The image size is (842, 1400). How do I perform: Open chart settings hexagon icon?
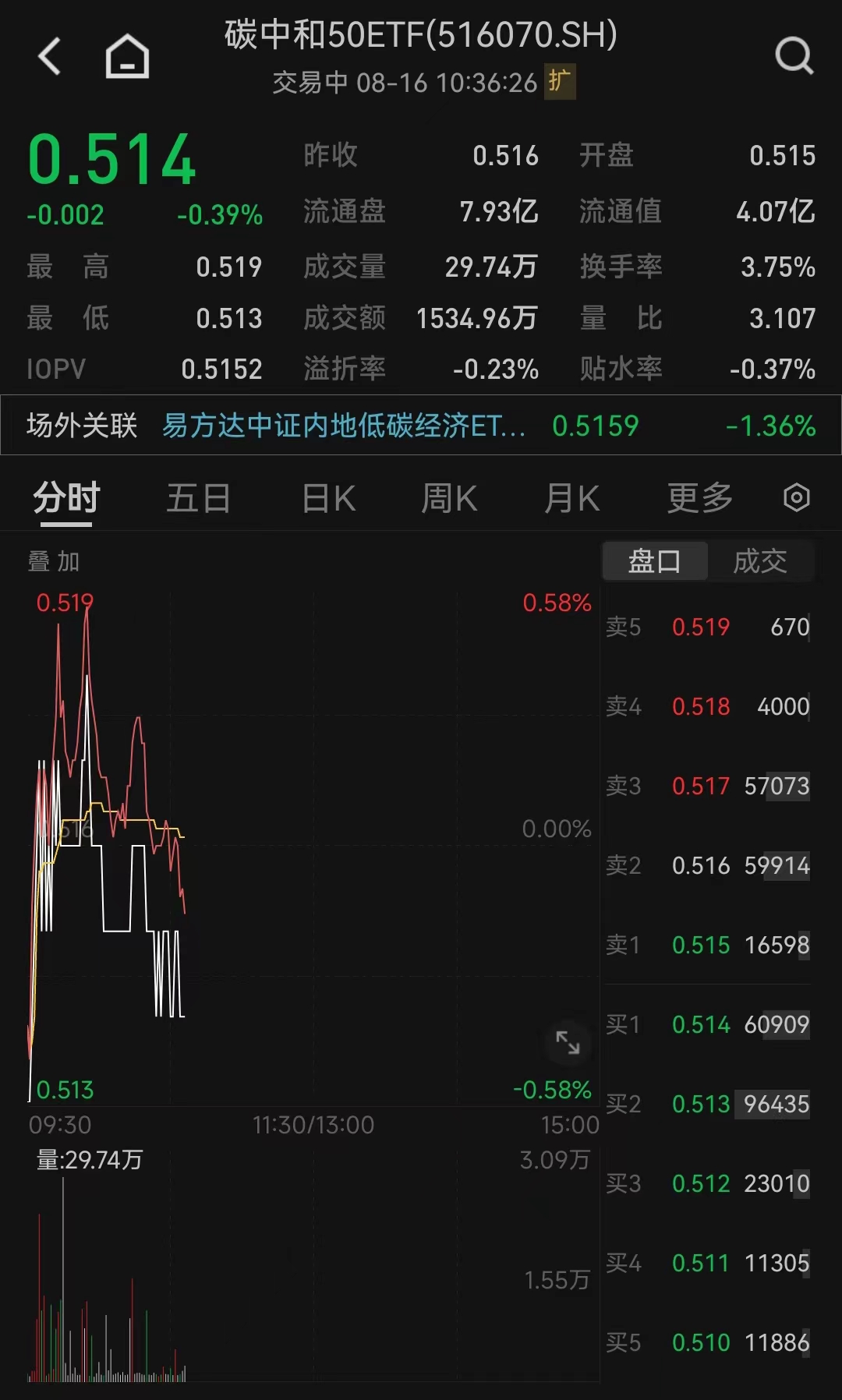pyautogui.click(x=796, y=497)
